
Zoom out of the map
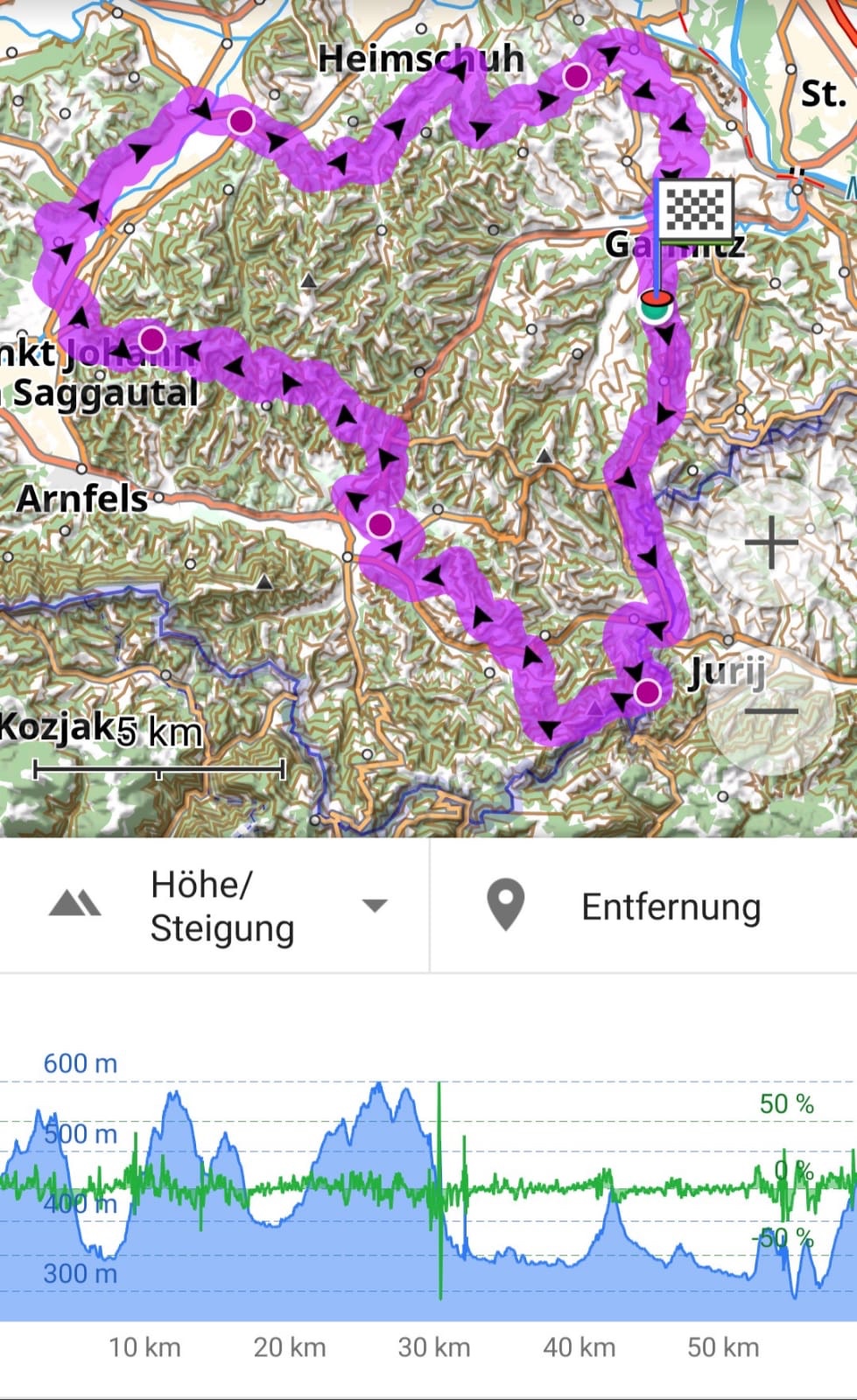[x=770, y=711]
